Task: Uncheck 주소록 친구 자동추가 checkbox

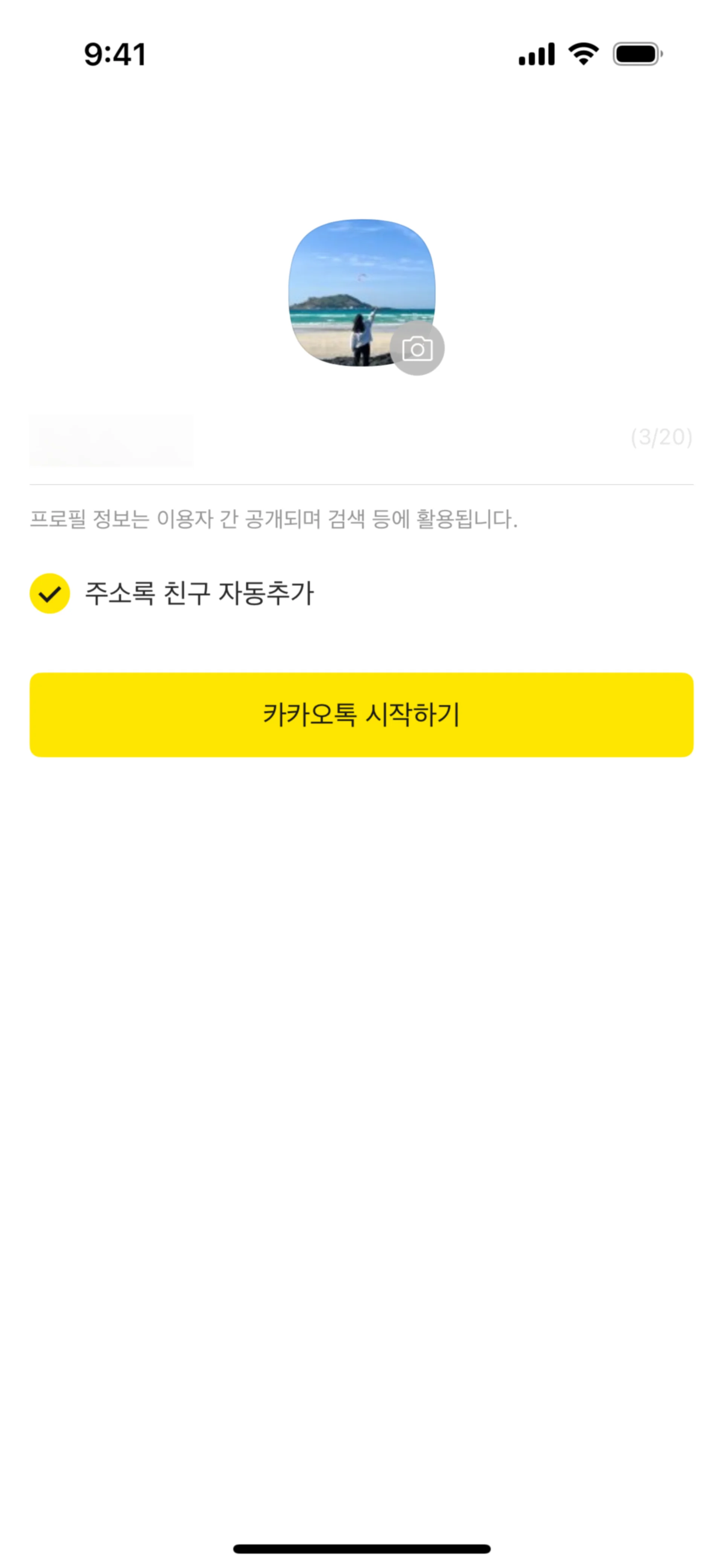Action: (x=50, y=593)
